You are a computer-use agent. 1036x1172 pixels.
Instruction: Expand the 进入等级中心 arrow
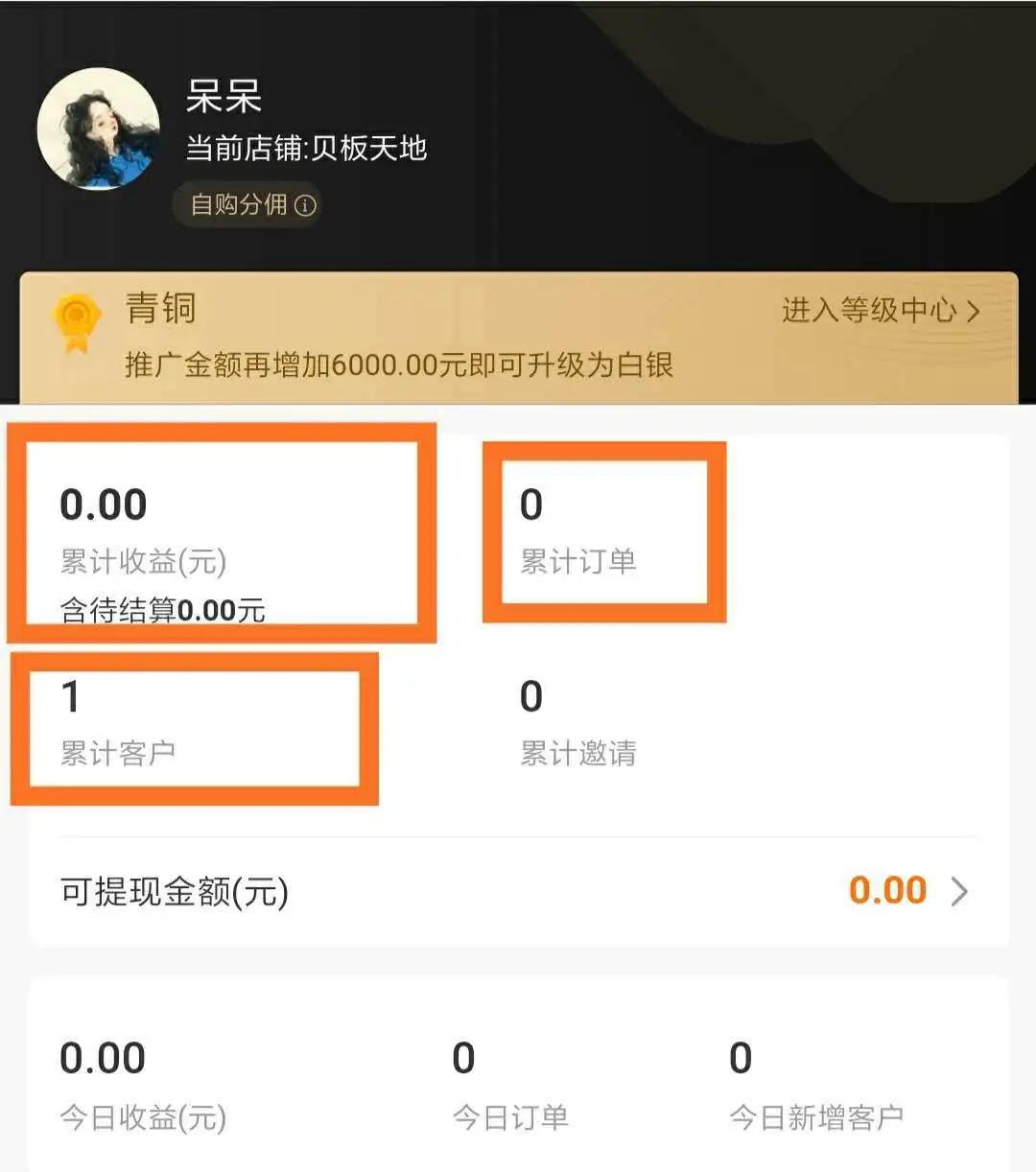(x=976, y=312)
